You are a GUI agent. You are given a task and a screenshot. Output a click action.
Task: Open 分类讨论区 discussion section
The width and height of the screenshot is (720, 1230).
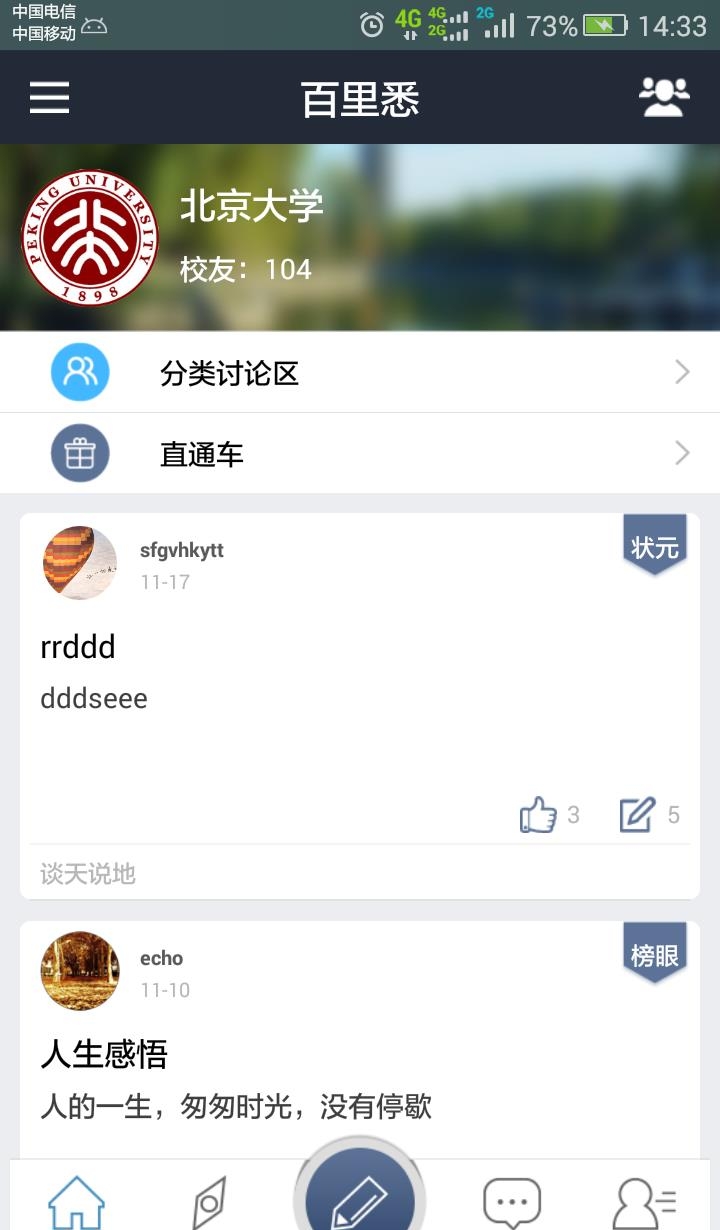point(360,373)
